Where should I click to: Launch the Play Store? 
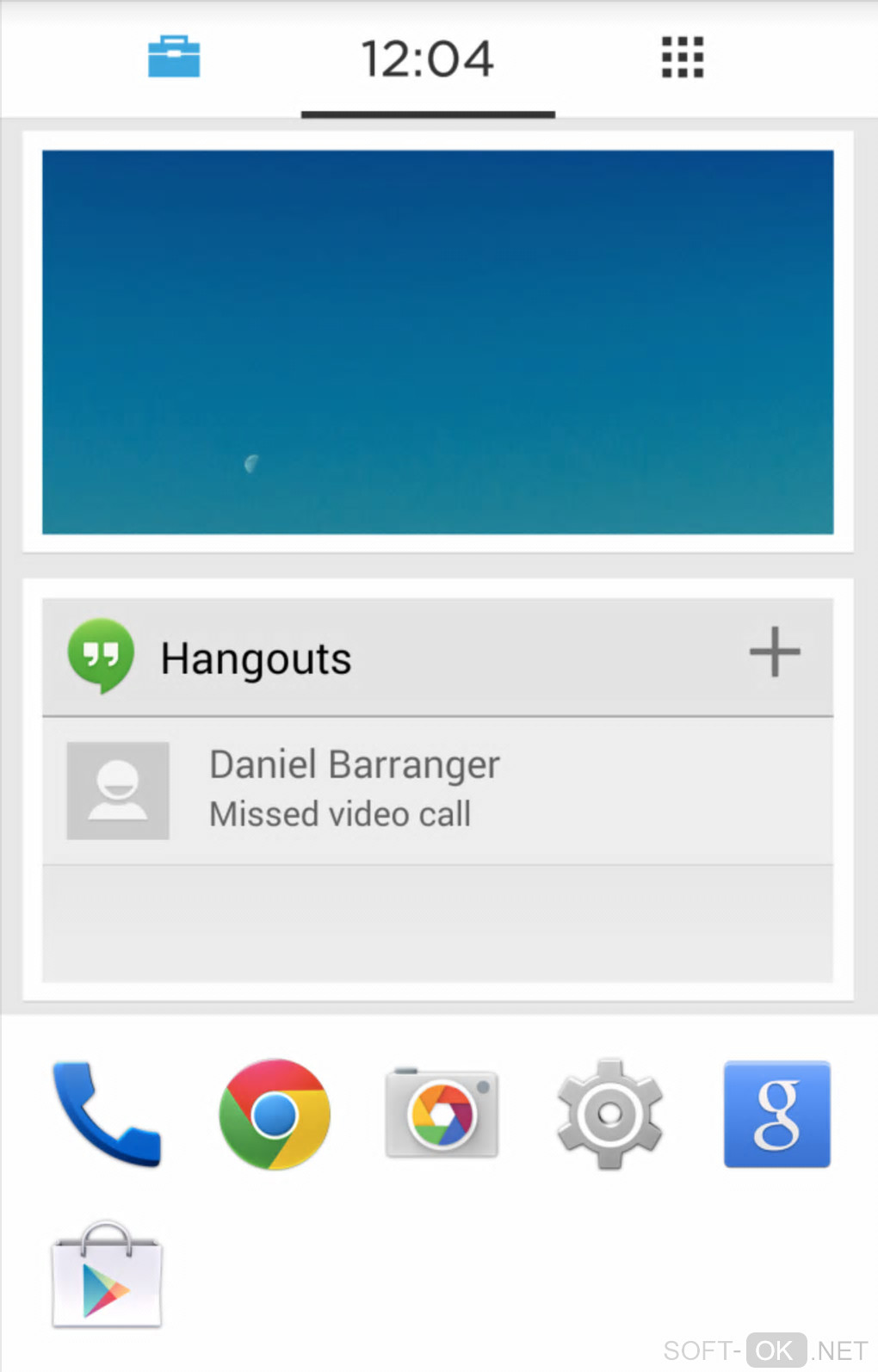click(107, 1276)
